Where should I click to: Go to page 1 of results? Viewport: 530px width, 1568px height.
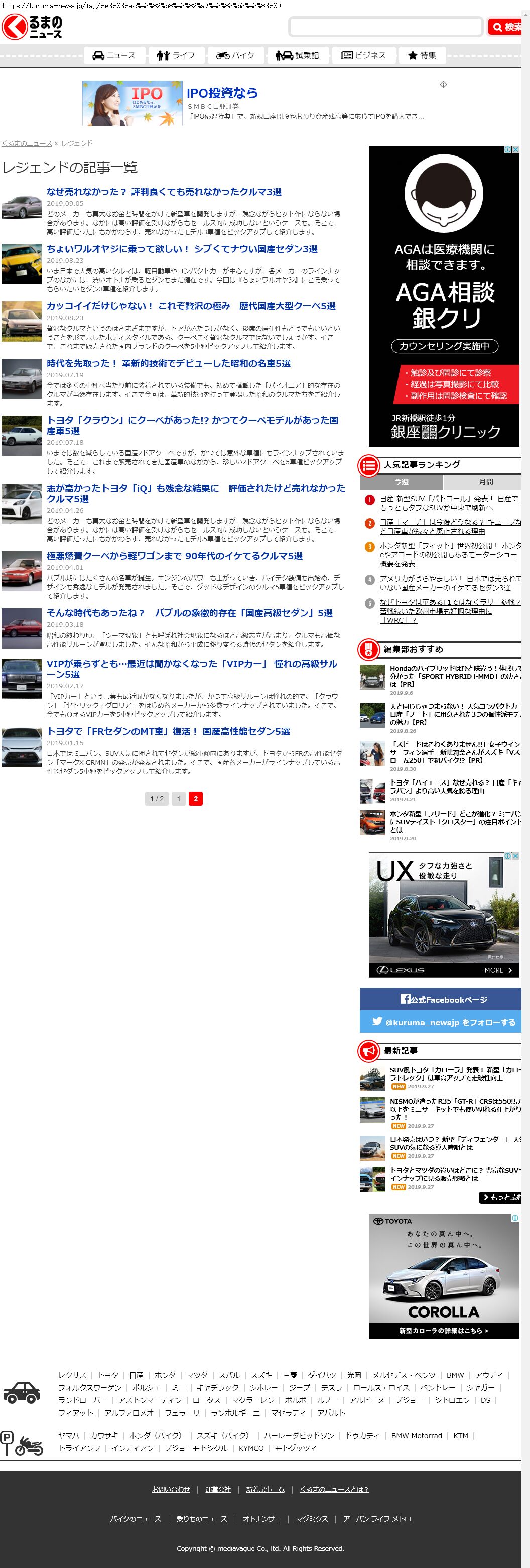(179, 798)
